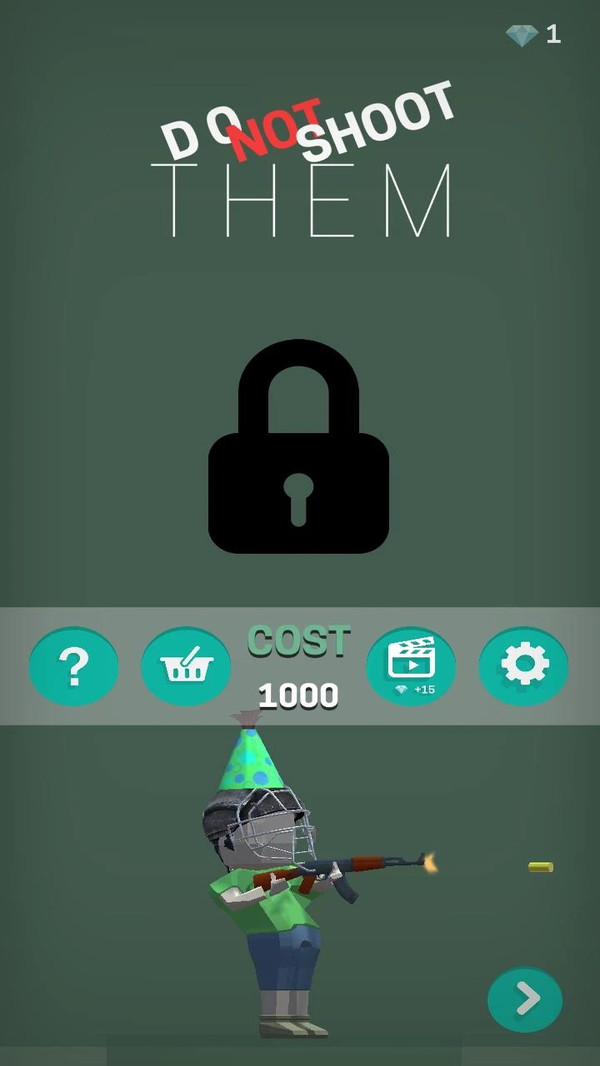Tap the lock to unlock character
Image resolution: width=600 pixels, height=1066 pixels.
point(298,449)
